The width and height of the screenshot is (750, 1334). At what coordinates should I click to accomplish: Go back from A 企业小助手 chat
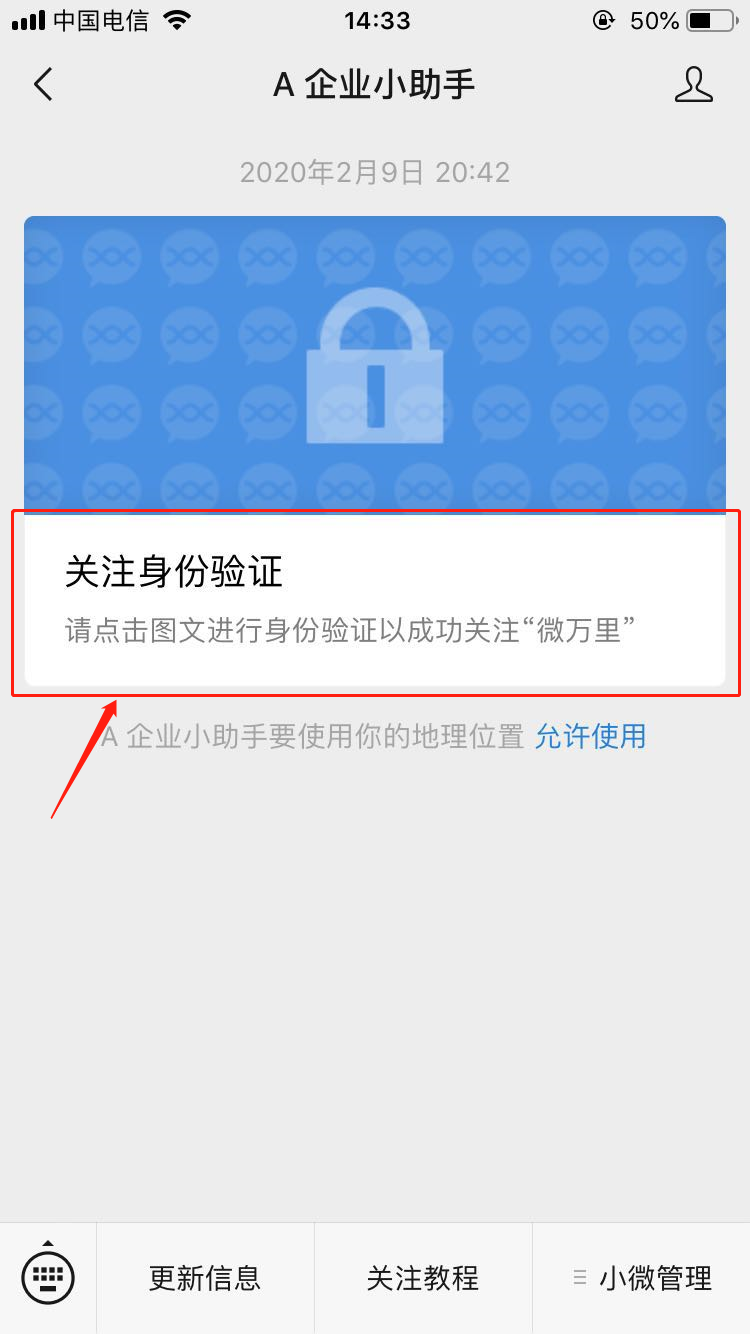coord(43,85)
